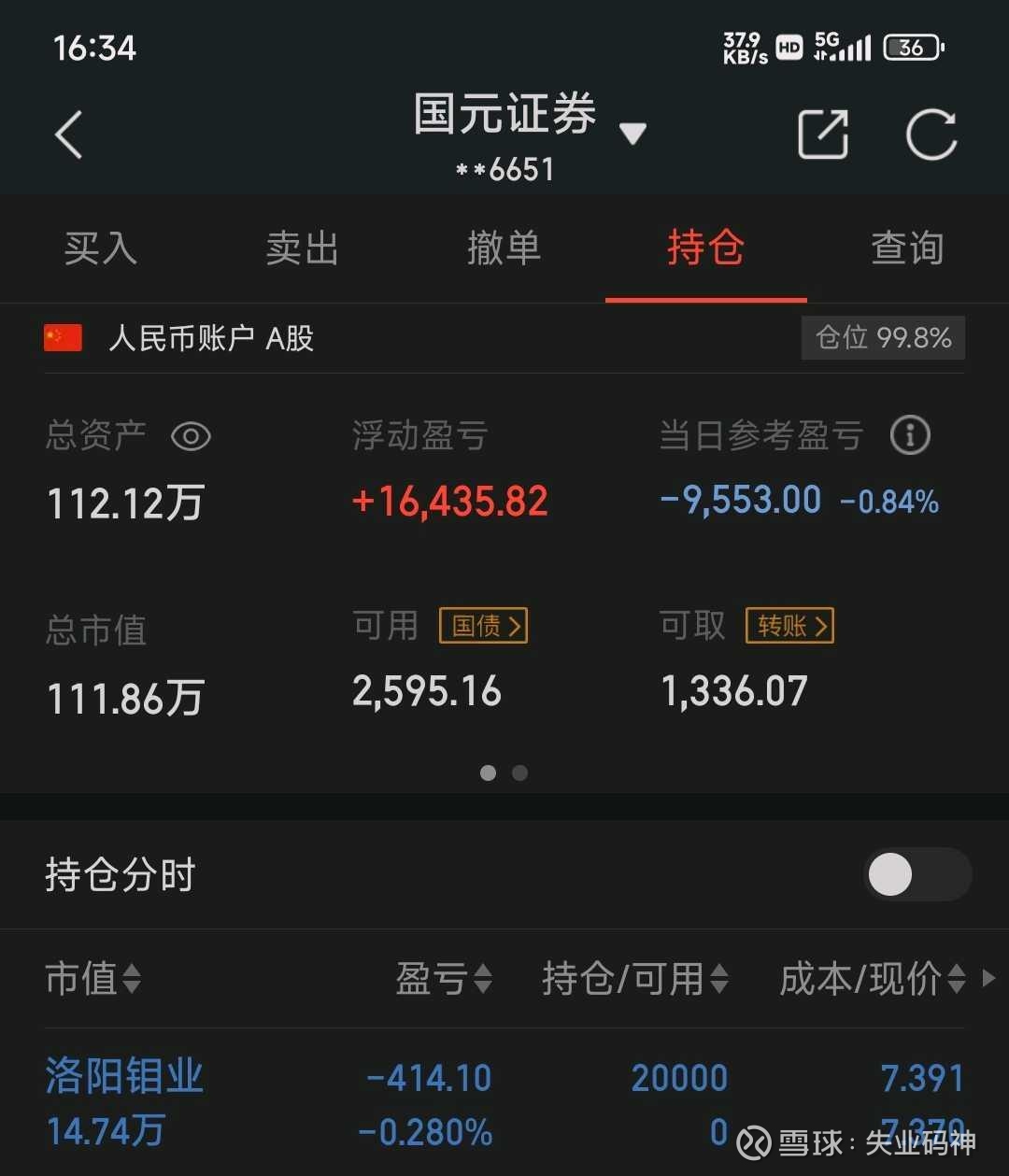Tap the China flag icon beside 人民币账户
The height and width of the screenshot is (1176, 1009).
click(x=62, y=337)
